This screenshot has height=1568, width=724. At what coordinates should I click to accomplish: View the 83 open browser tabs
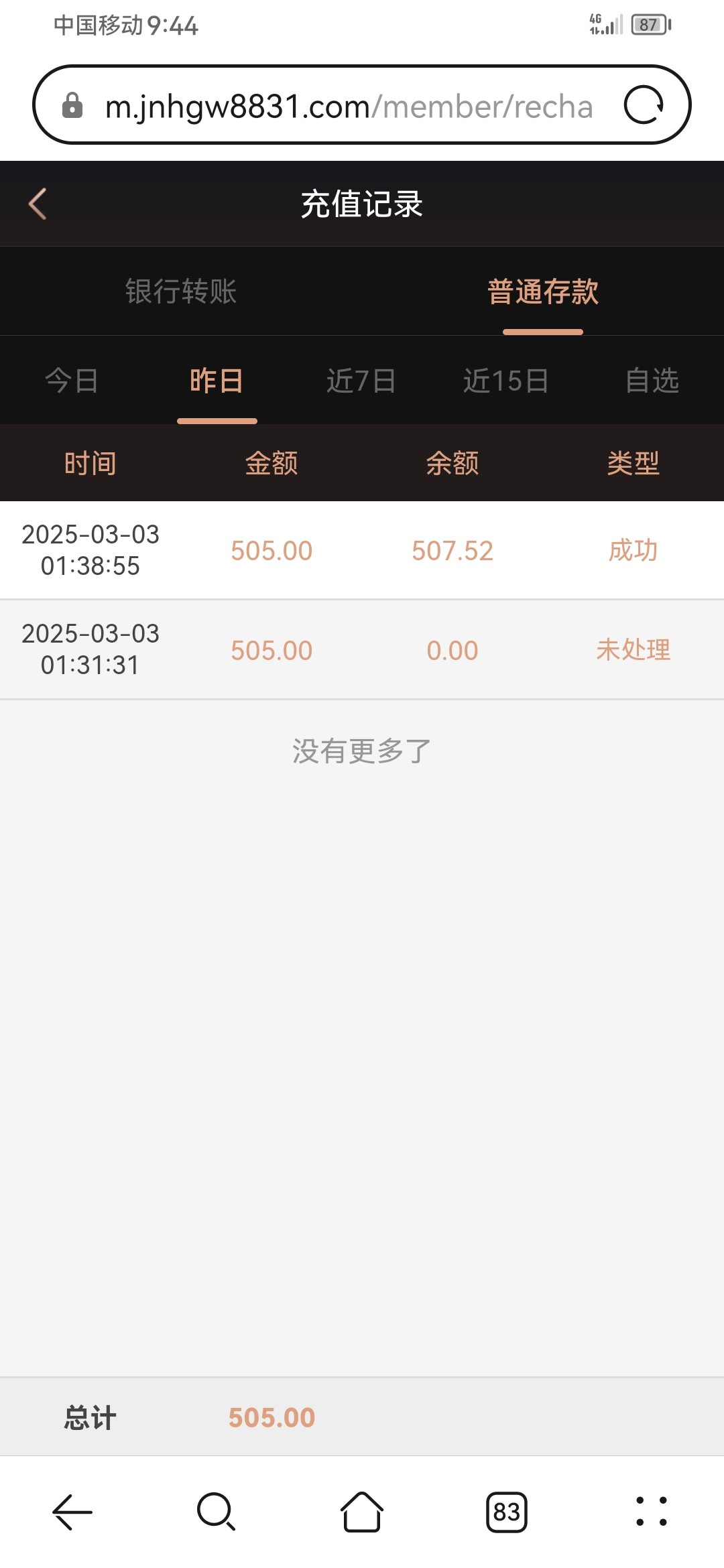click(x=507, y=1512)
